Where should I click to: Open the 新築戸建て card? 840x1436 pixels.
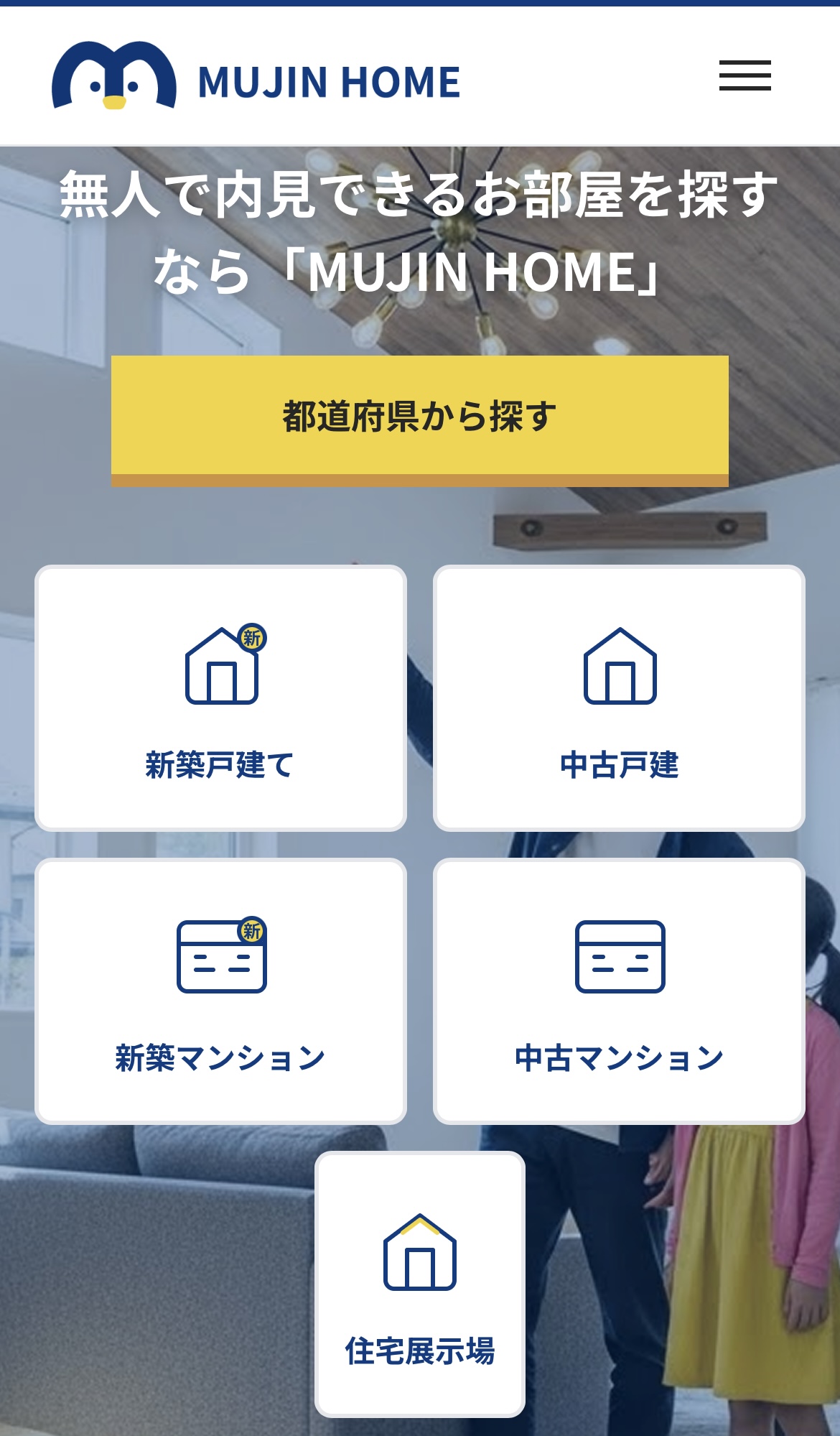(221, 698)
